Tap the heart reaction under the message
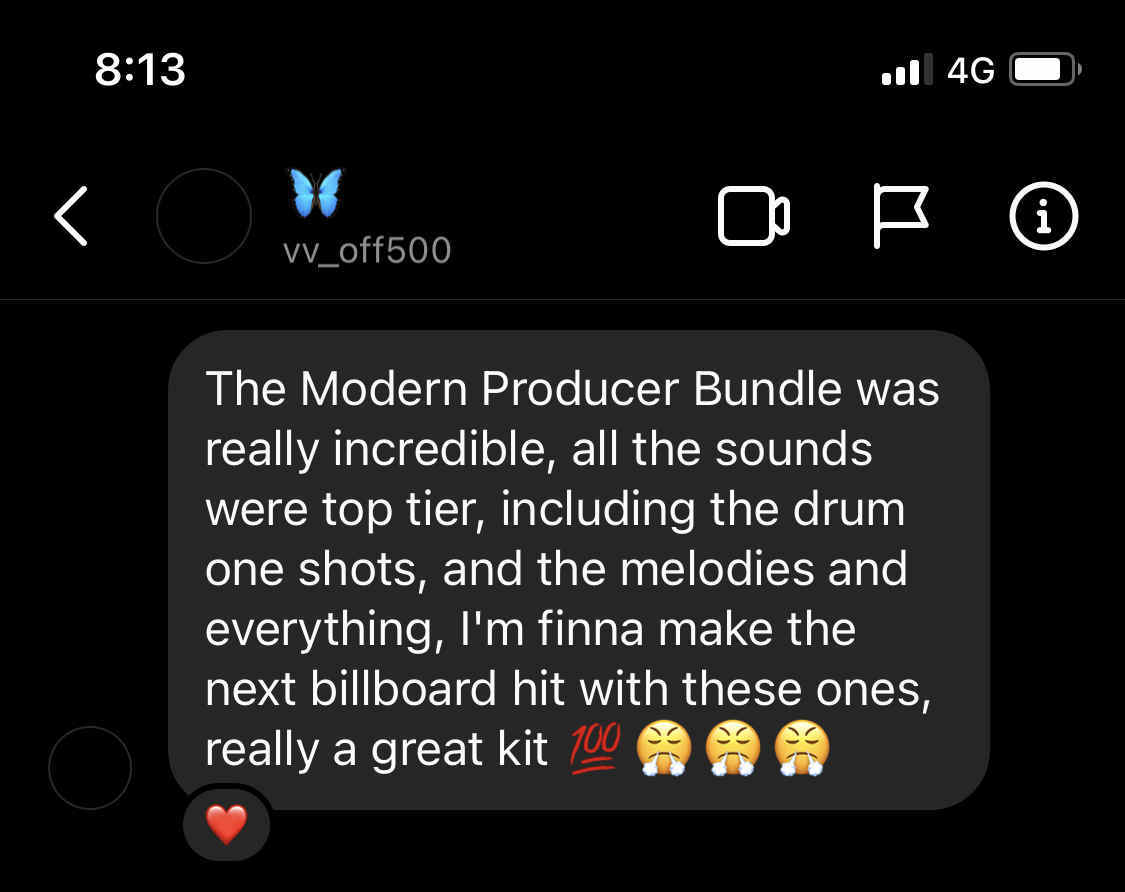The height and width of the screenshot is (892, 1125). (226, 825)
